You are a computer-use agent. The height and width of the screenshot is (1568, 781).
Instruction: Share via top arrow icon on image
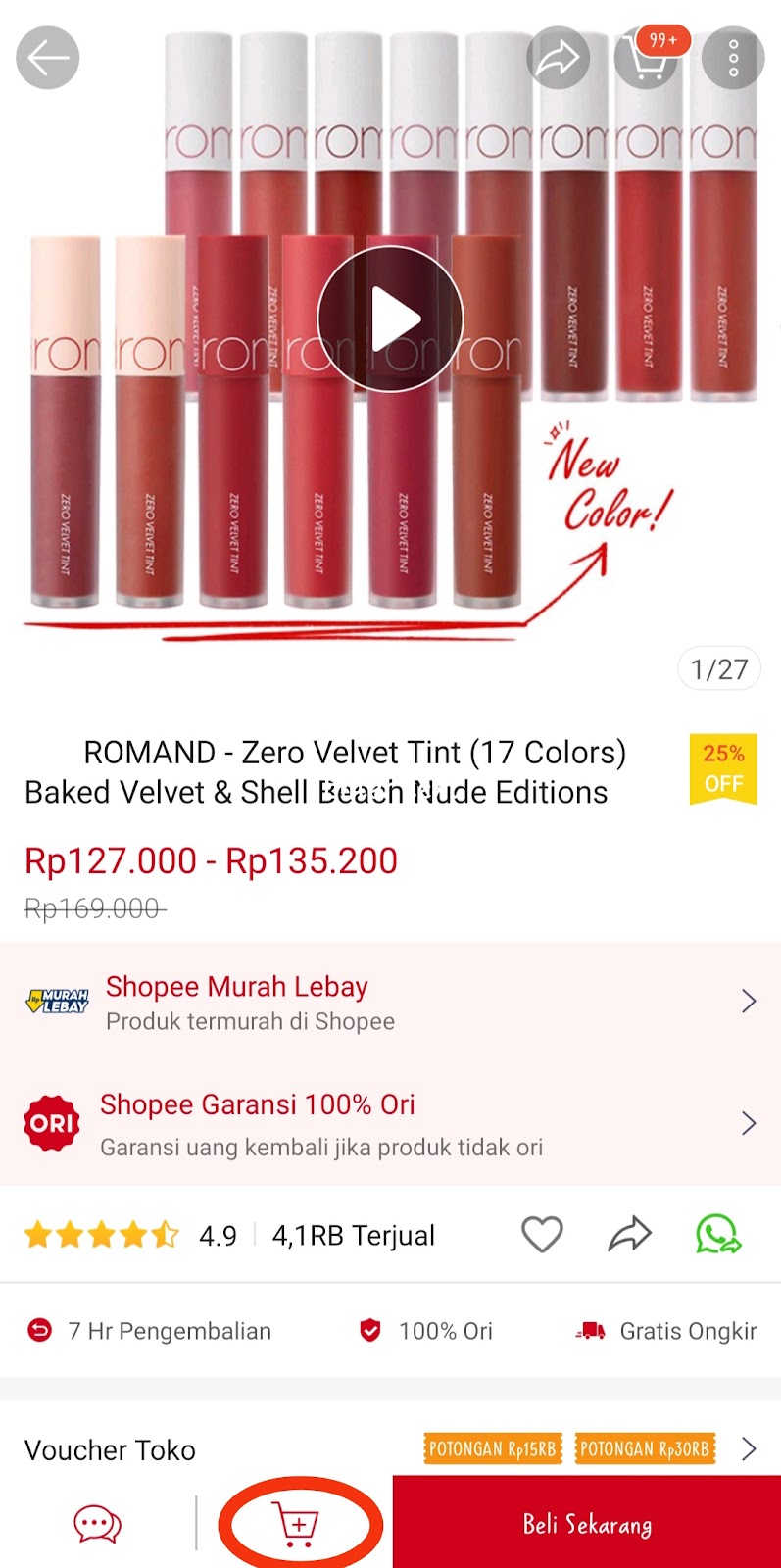click(559, 58)
